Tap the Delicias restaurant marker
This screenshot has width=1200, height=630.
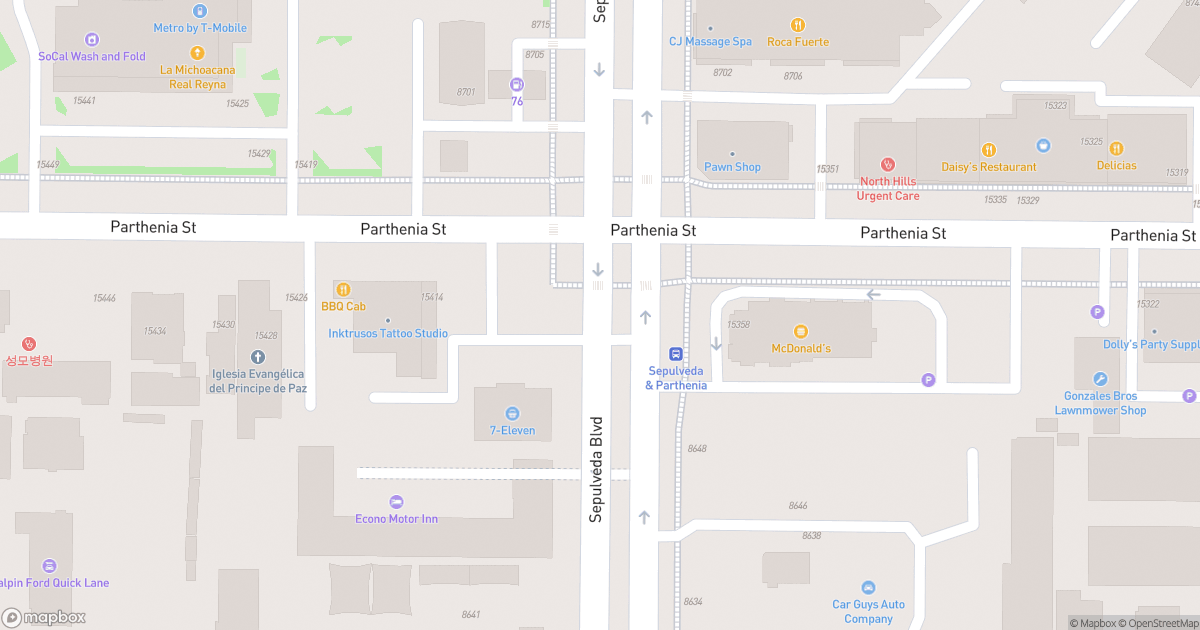(x=1116, y=149)
